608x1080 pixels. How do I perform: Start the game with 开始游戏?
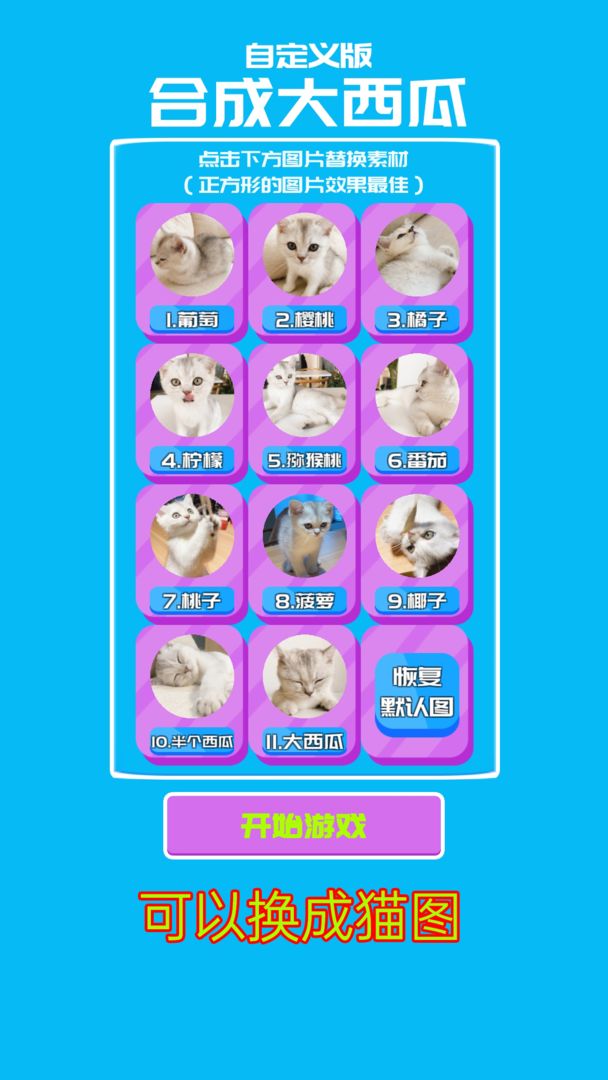pyautogui.click(x=304, y=826)
